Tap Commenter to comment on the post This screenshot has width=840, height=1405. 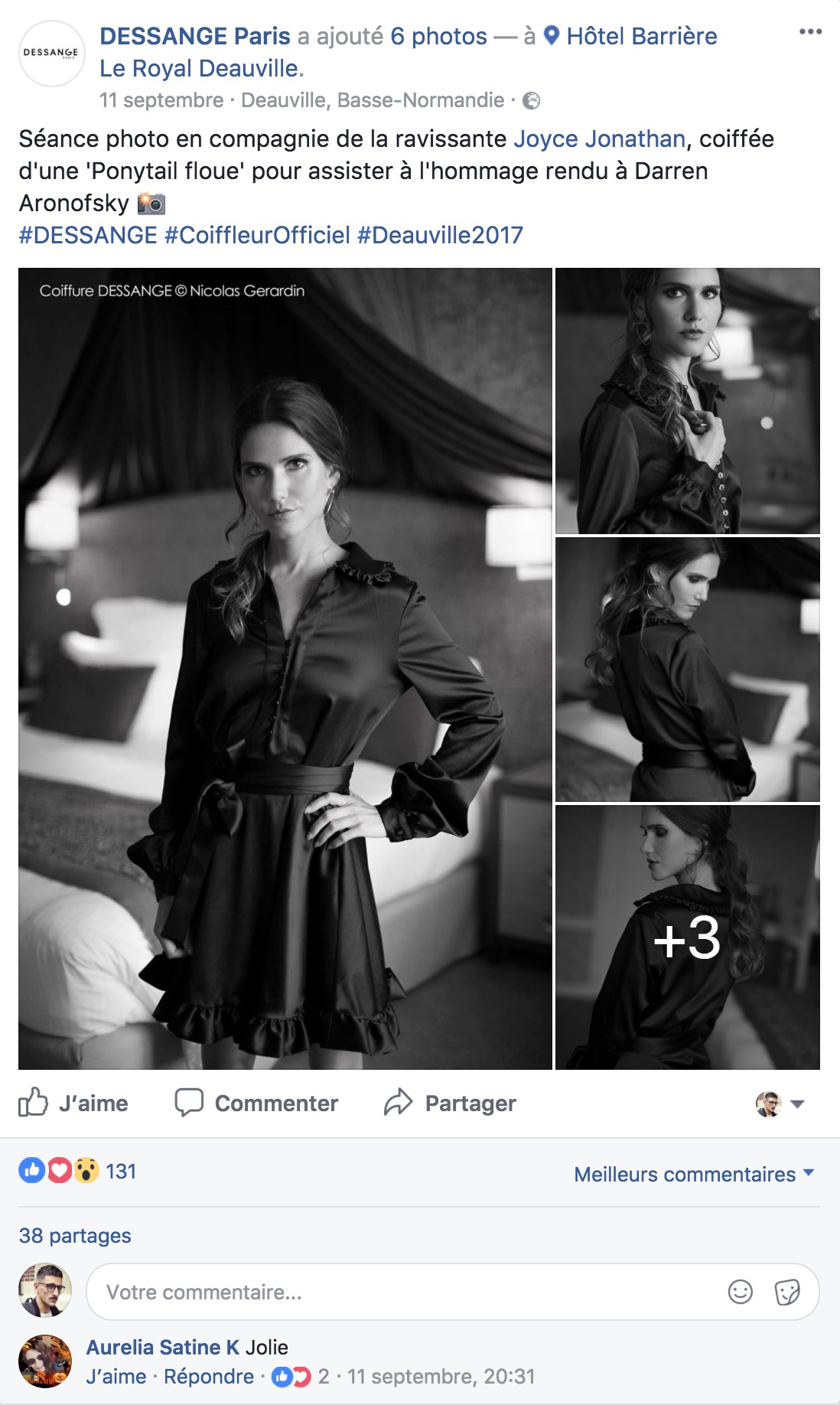click(257, 1103)
